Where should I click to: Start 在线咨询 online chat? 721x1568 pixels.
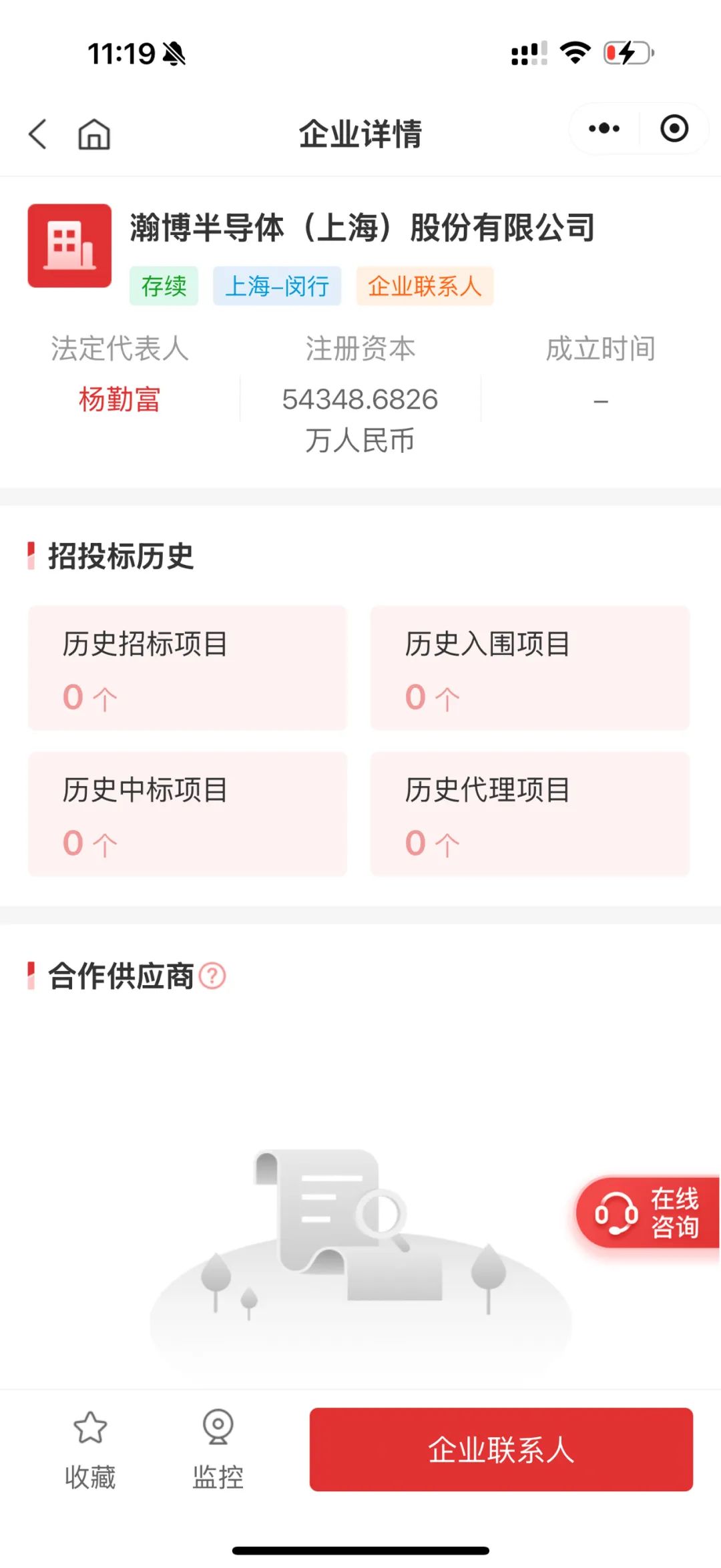[648, 1212]
